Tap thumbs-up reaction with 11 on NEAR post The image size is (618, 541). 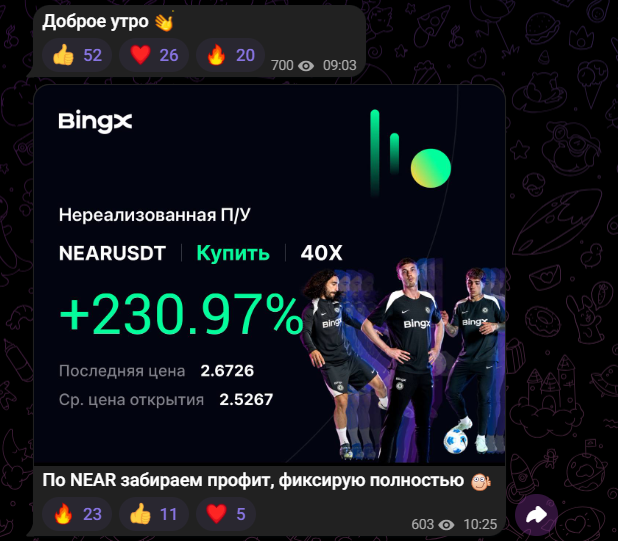point(154,514)
